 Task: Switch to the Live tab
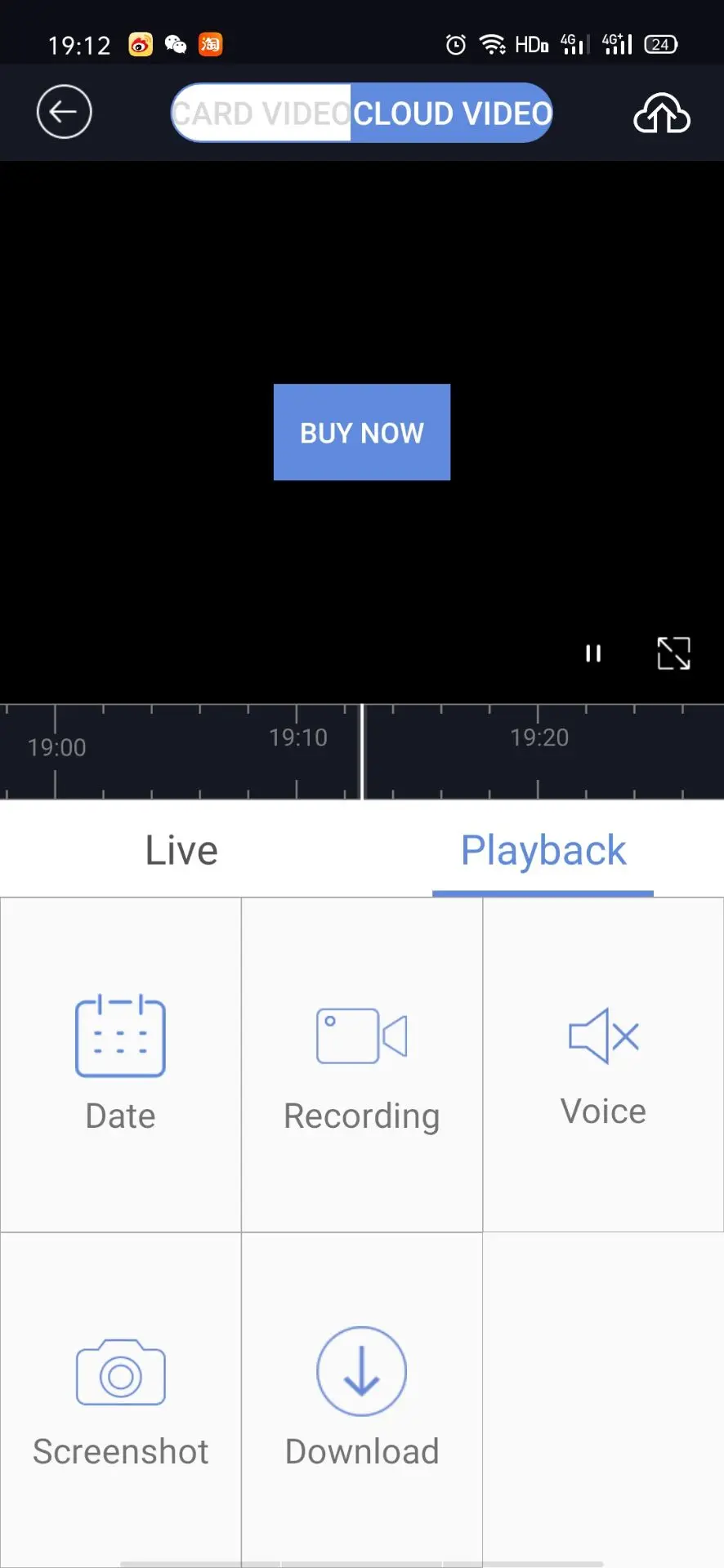[x=181, y=850]
